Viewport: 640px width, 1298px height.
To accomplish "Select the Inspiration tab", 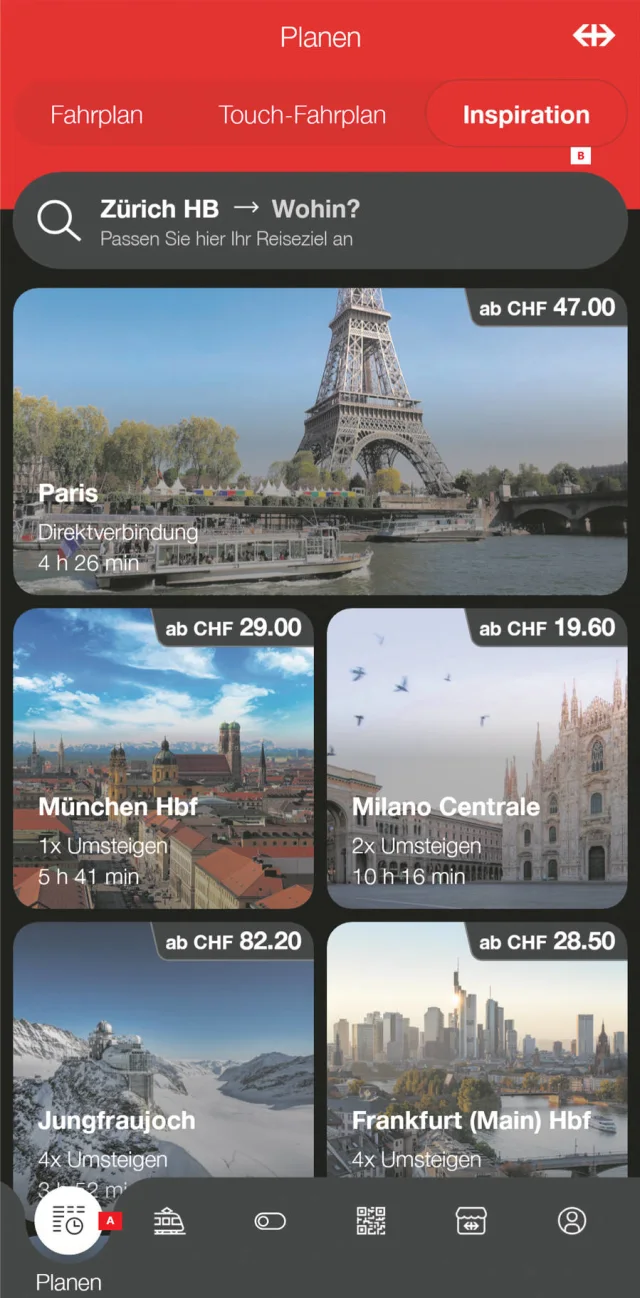I will pos(526,115).
